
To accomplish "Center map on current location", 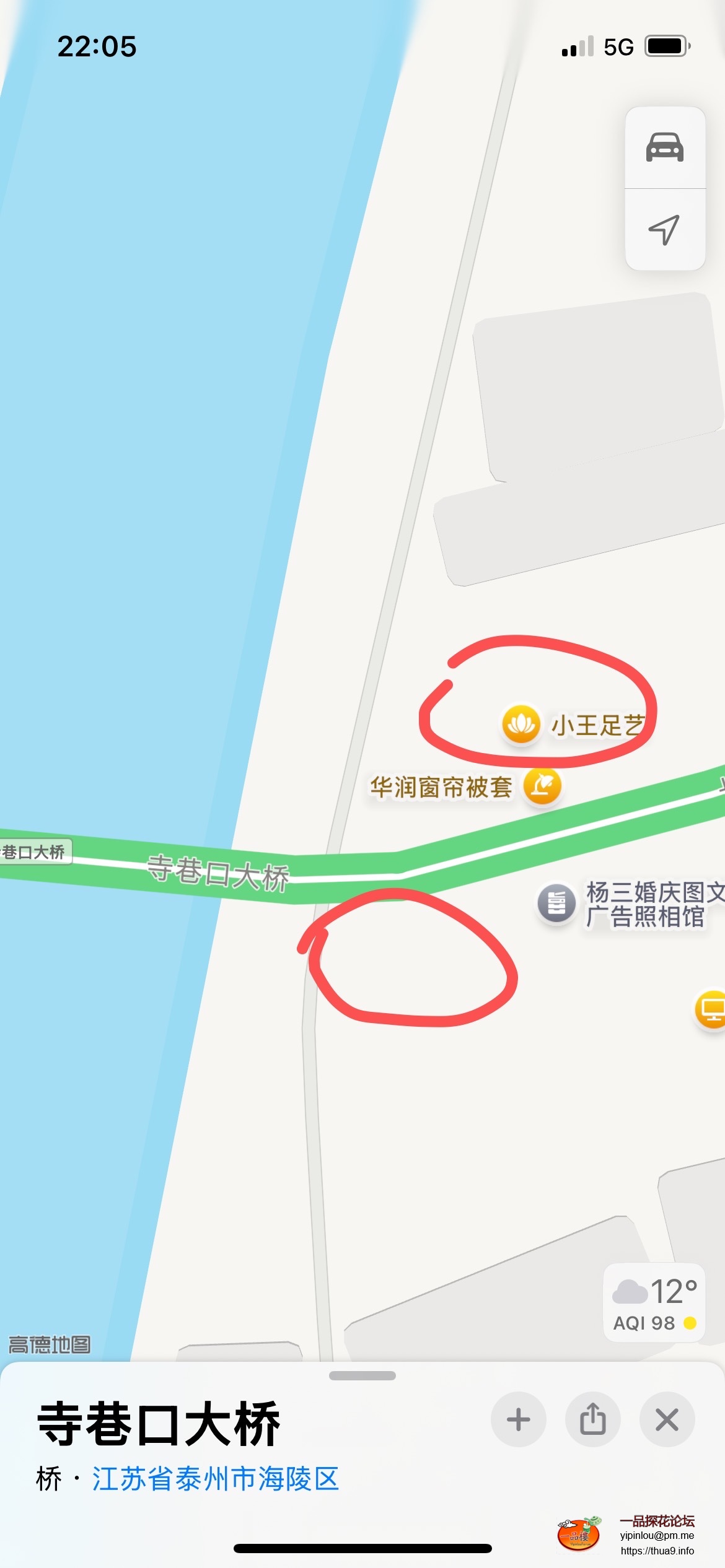I will point(664,230).
